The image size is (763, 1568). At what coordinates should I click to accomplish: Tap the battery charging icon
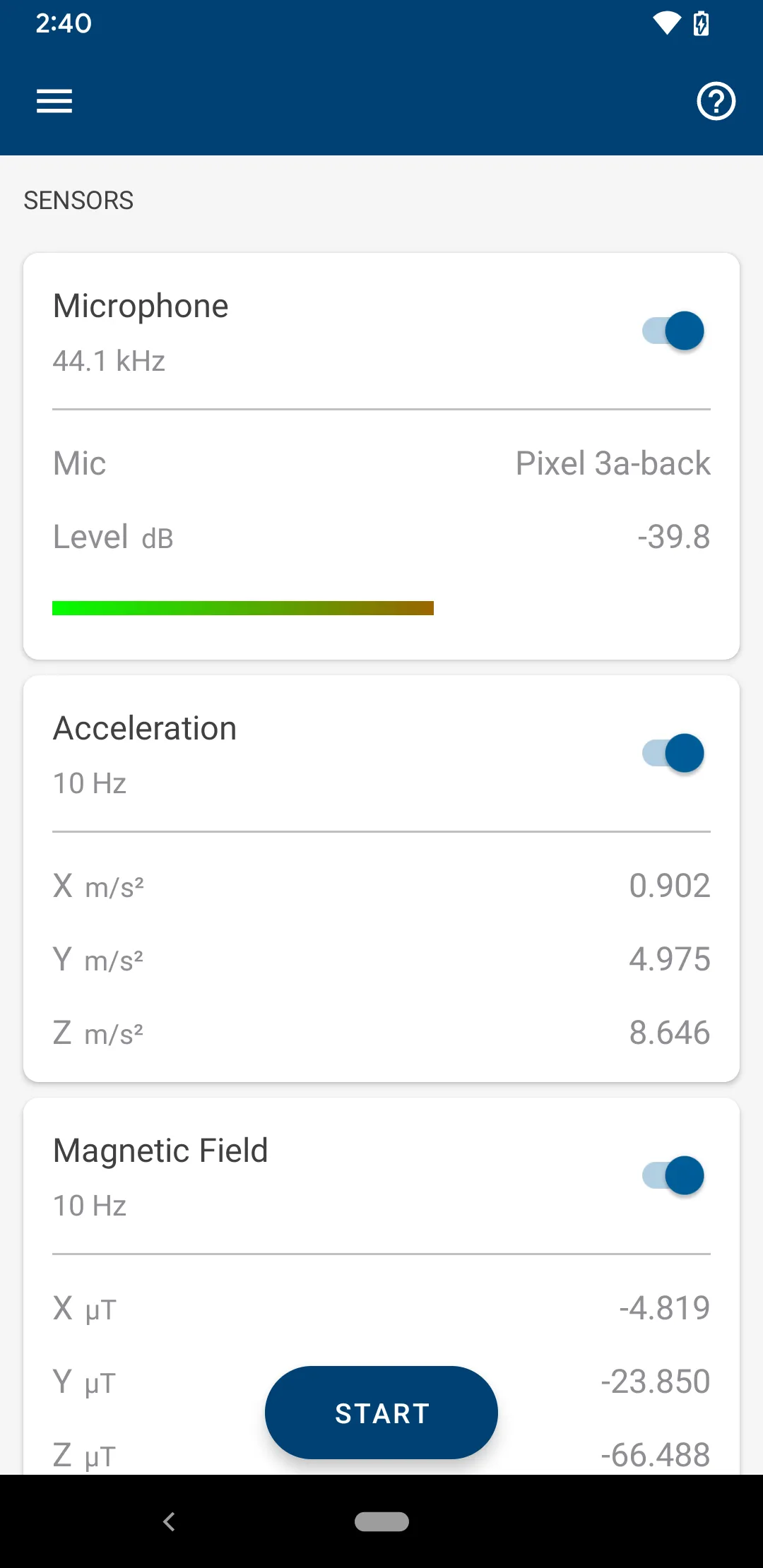700,23
